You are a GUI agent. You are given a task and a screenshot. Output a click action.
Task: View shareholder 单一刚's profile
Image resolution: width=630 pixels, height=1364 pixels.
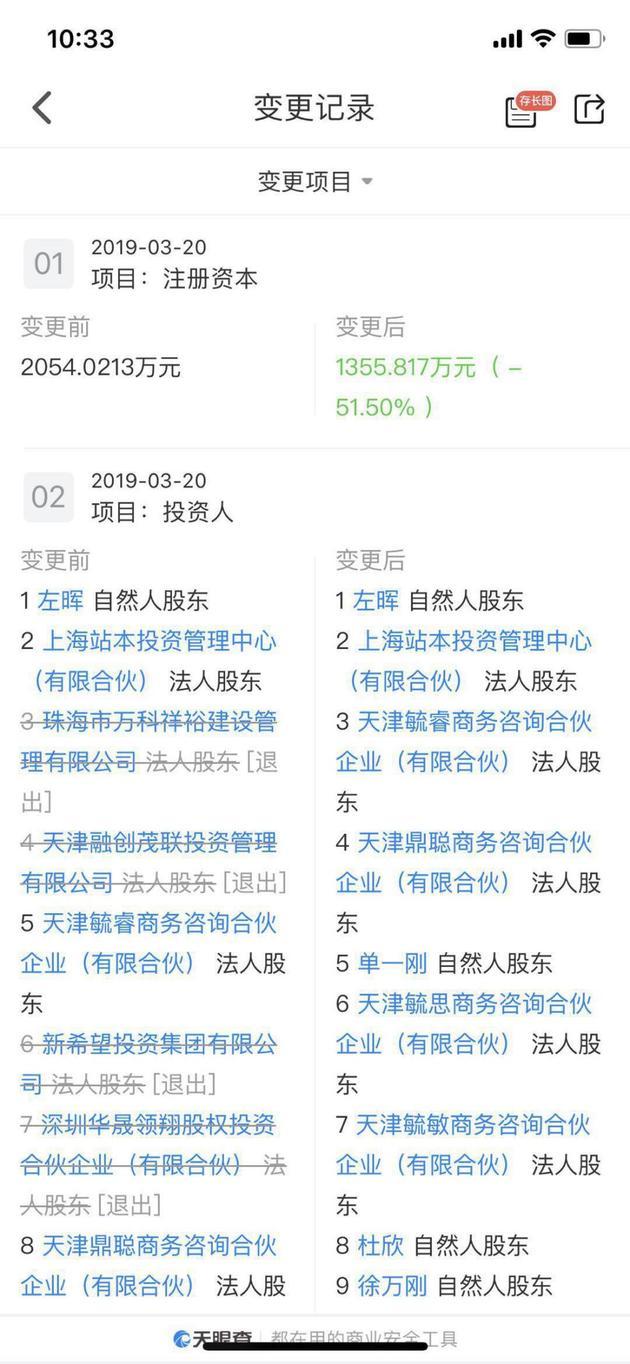[x=393, y=964]
